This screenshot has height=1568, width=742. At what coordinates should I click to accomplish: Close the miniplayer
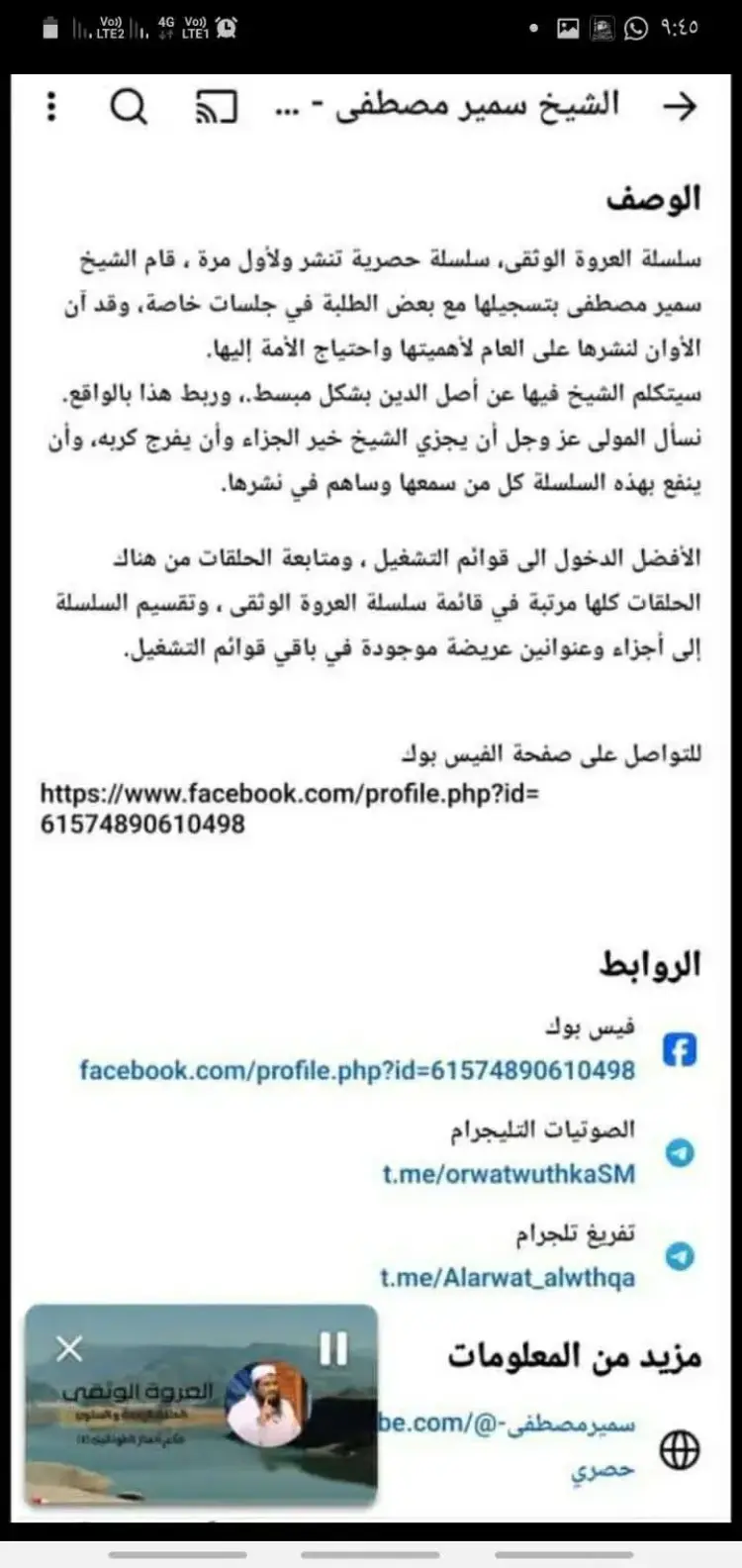click(69, 1348)
